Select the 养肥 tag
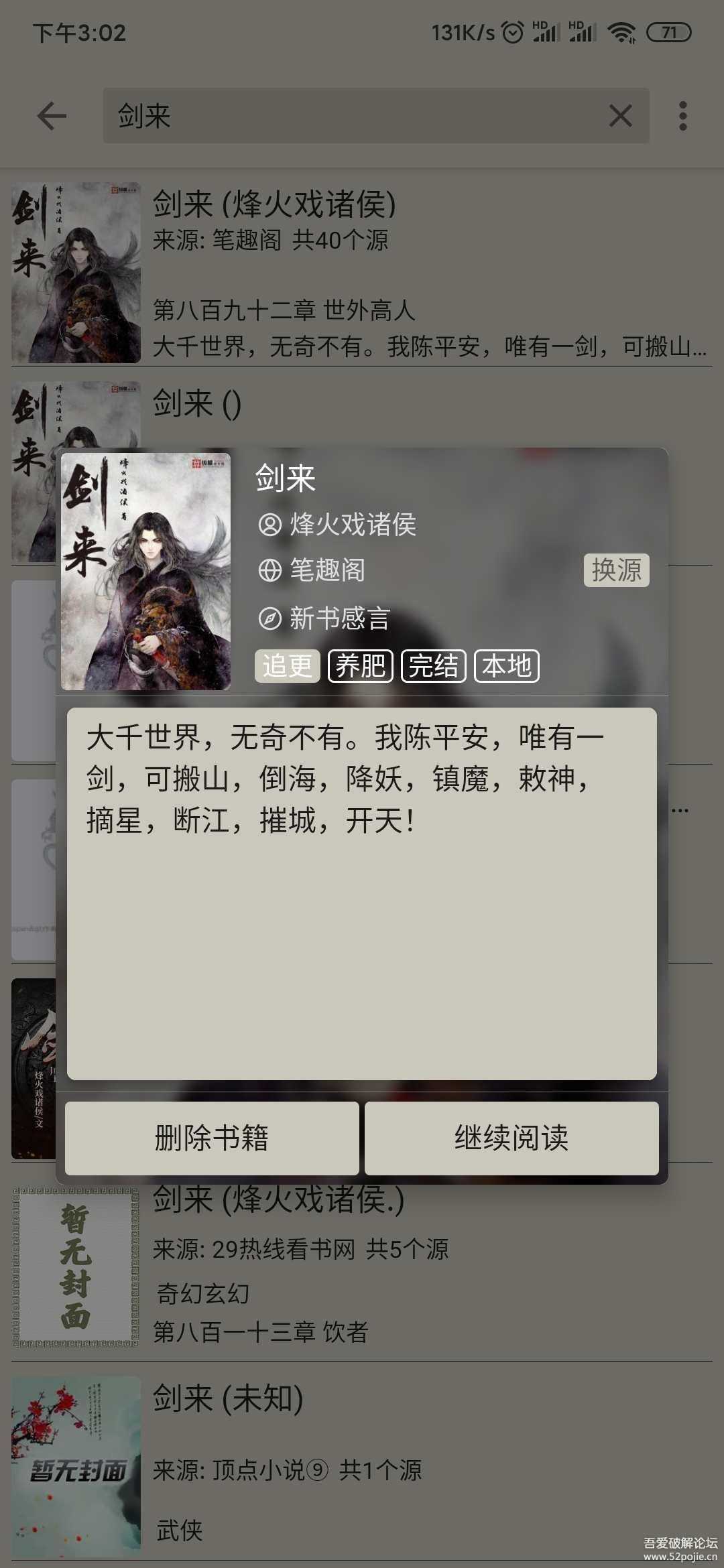 click(361, 666)
